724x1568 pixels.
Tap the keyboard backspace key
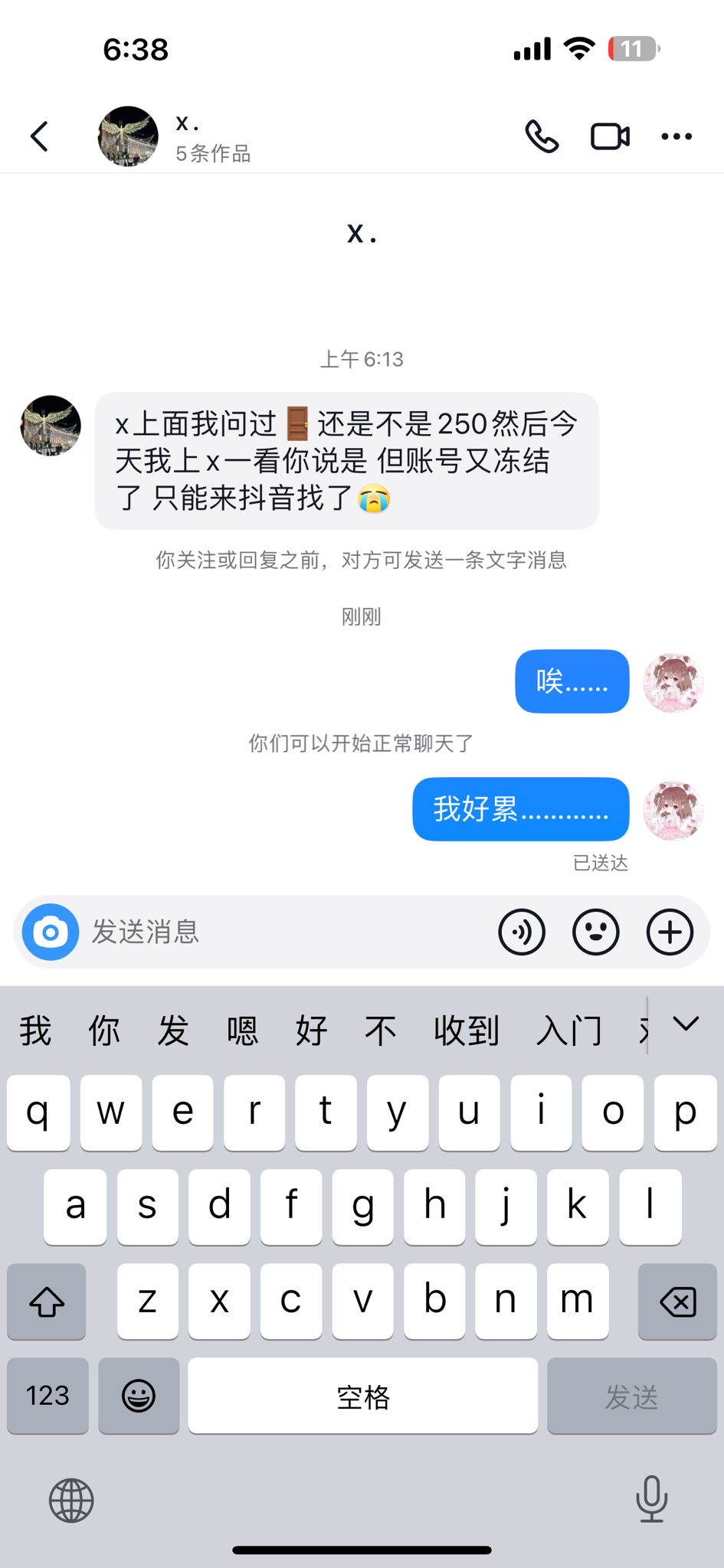(677, 1301)
